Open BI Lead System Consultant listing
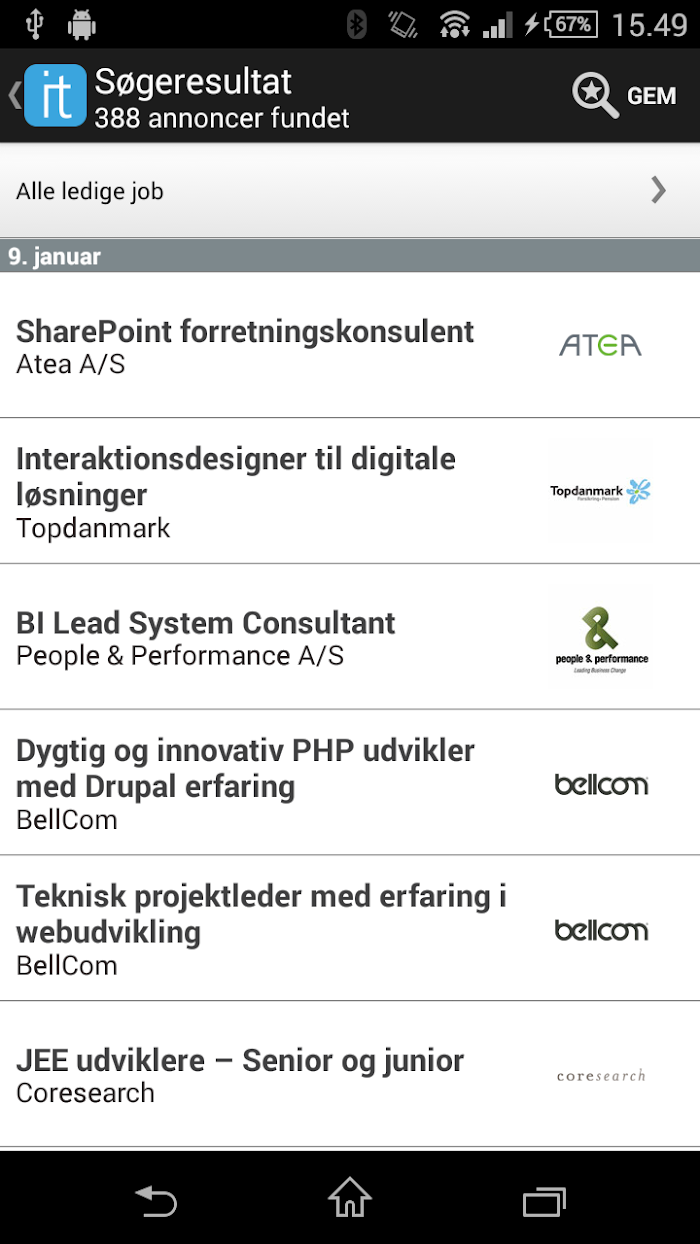The width and height of the screenshot is (700, 1244). [350, 637]
